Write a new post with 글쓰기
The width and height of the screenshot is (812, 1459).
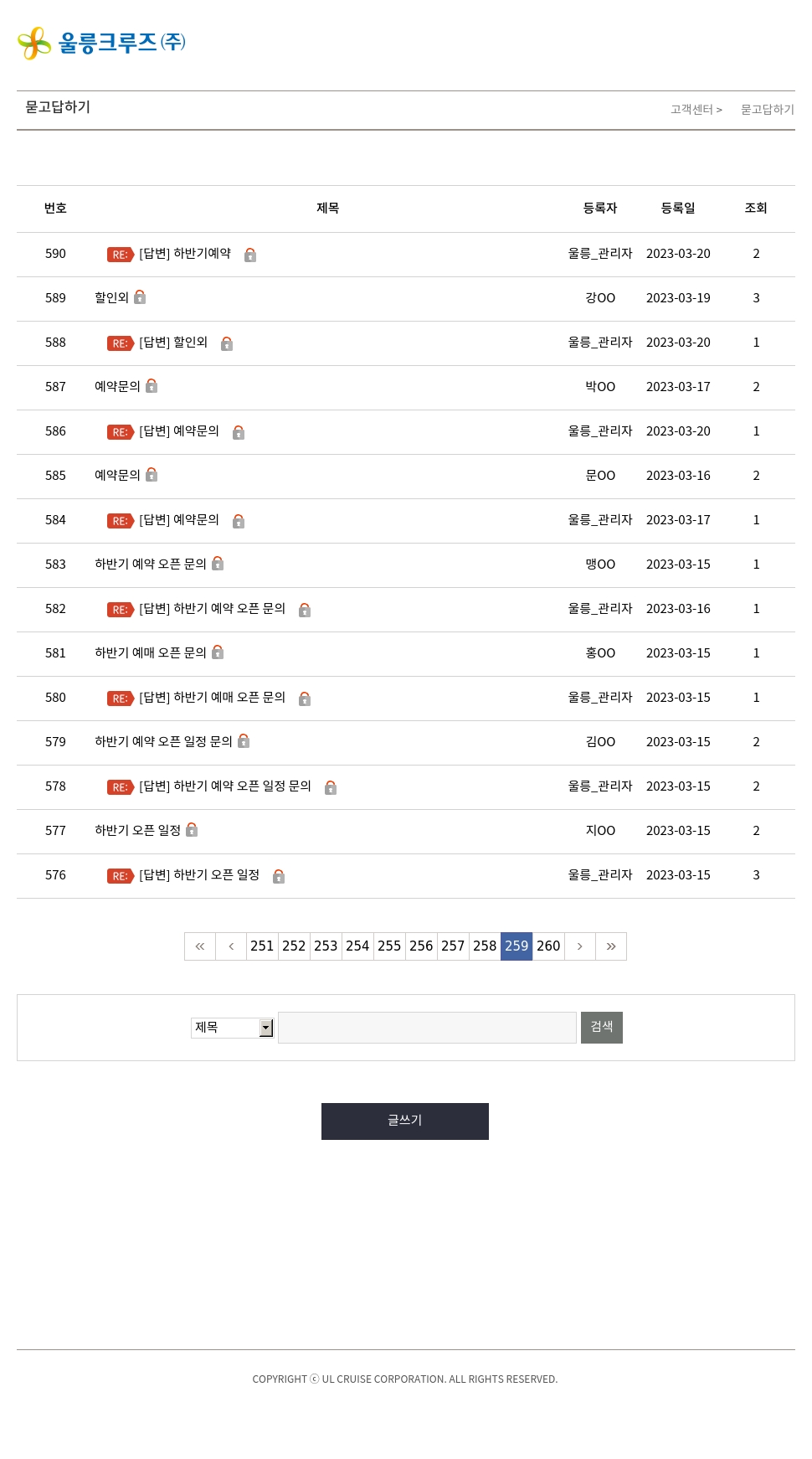(x=405, y=1121)
